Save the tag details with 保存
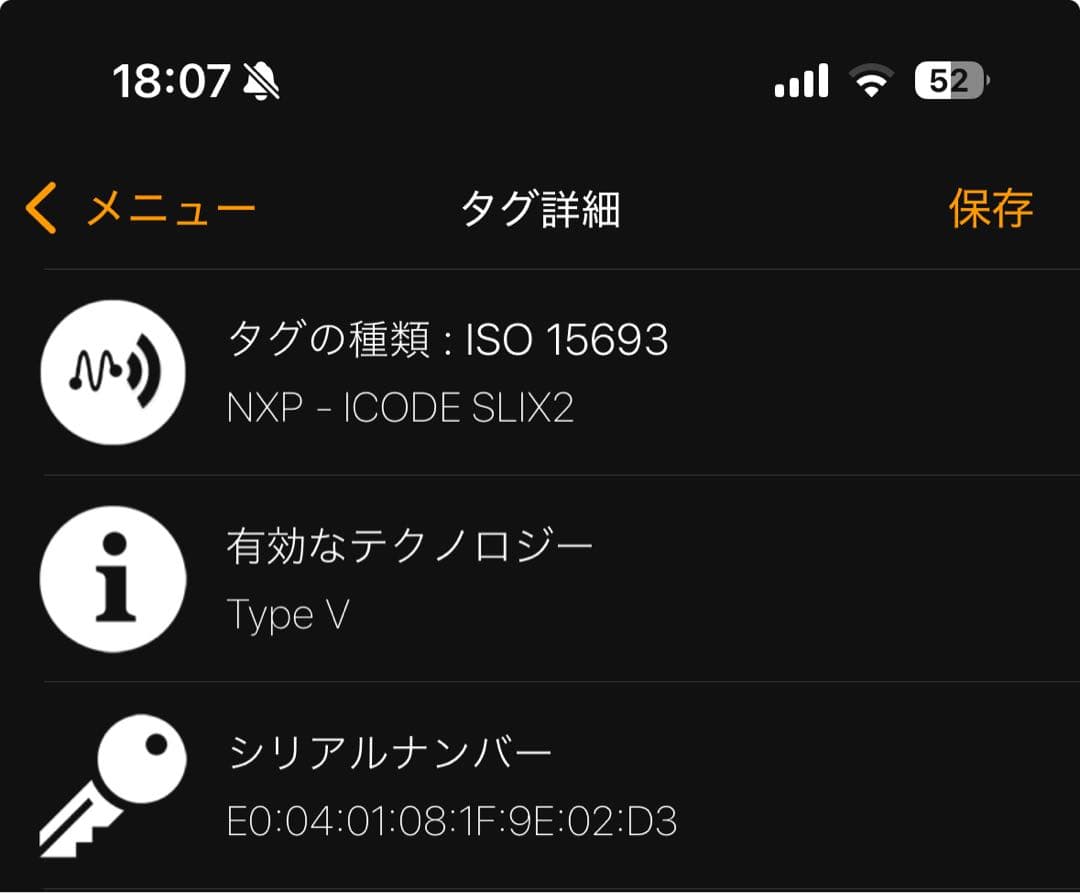The width and height of the screenshot is (1080, 893). 990,209
